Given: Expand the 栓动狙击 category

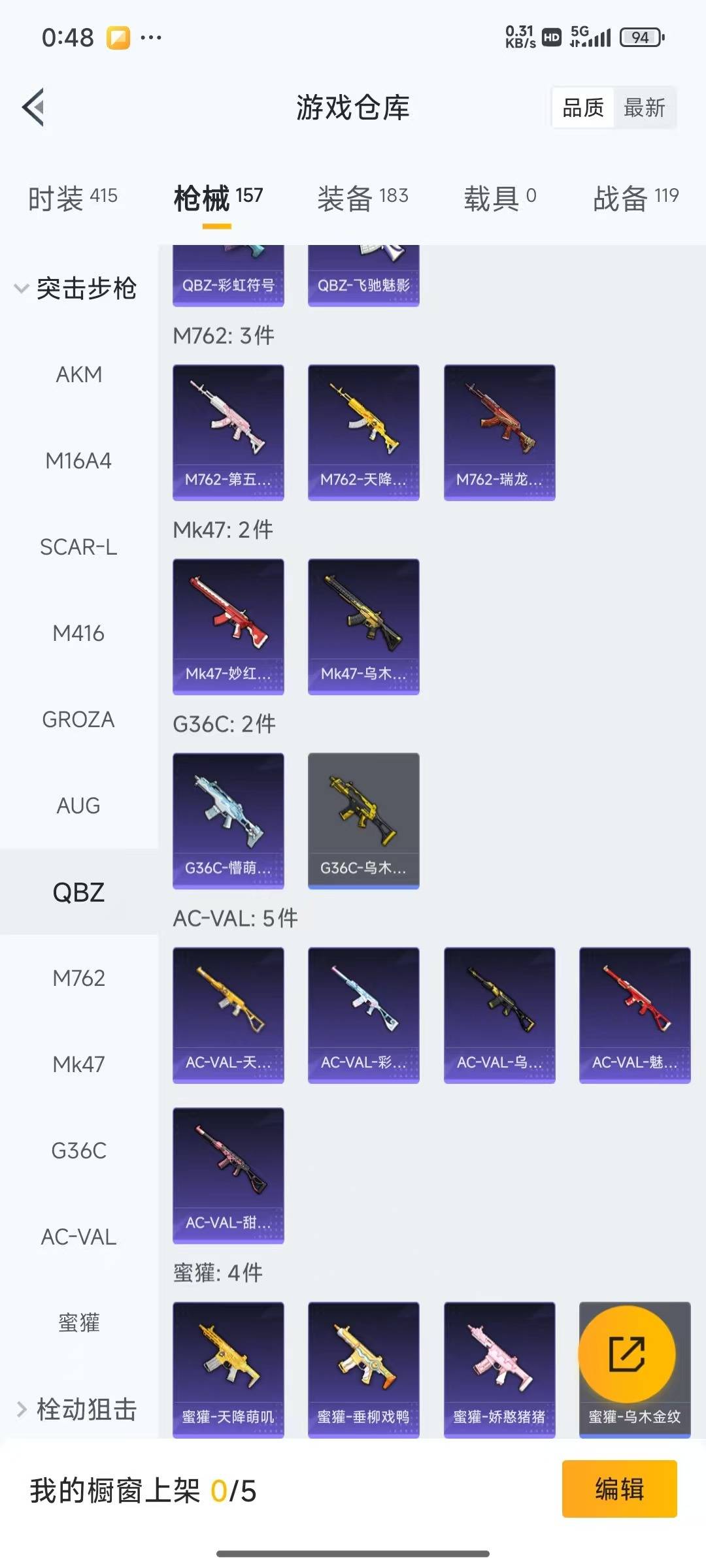Looking at the screenshot, I should coord(76,1409).
